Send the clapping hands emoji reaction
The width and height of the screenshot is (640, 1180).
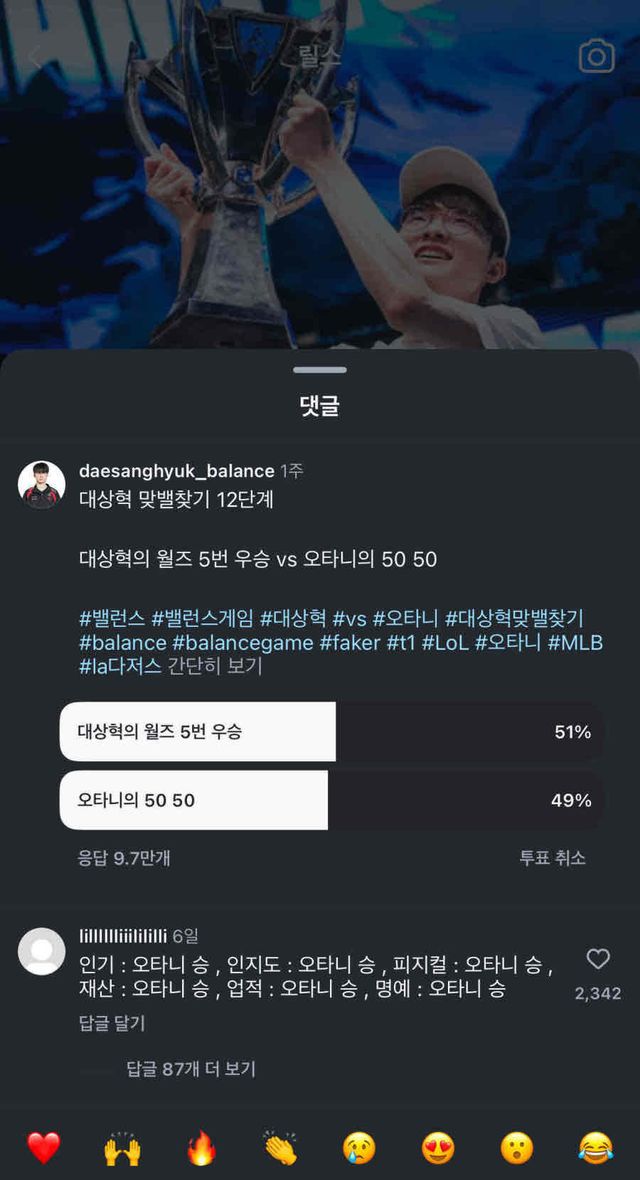pos(280,1148)
